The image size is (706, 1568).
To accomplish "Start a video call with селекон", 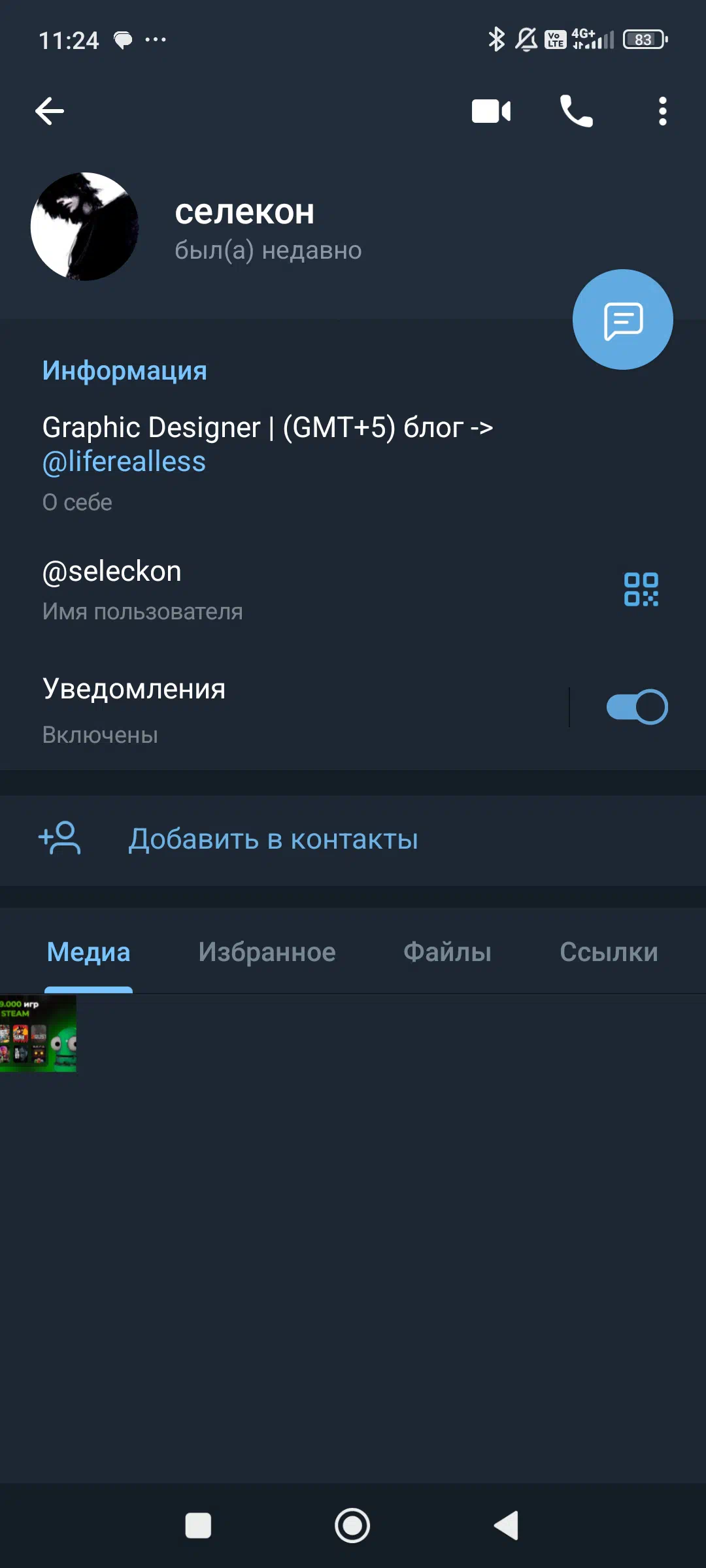I will pyautogui.click(x=491, y=111).
